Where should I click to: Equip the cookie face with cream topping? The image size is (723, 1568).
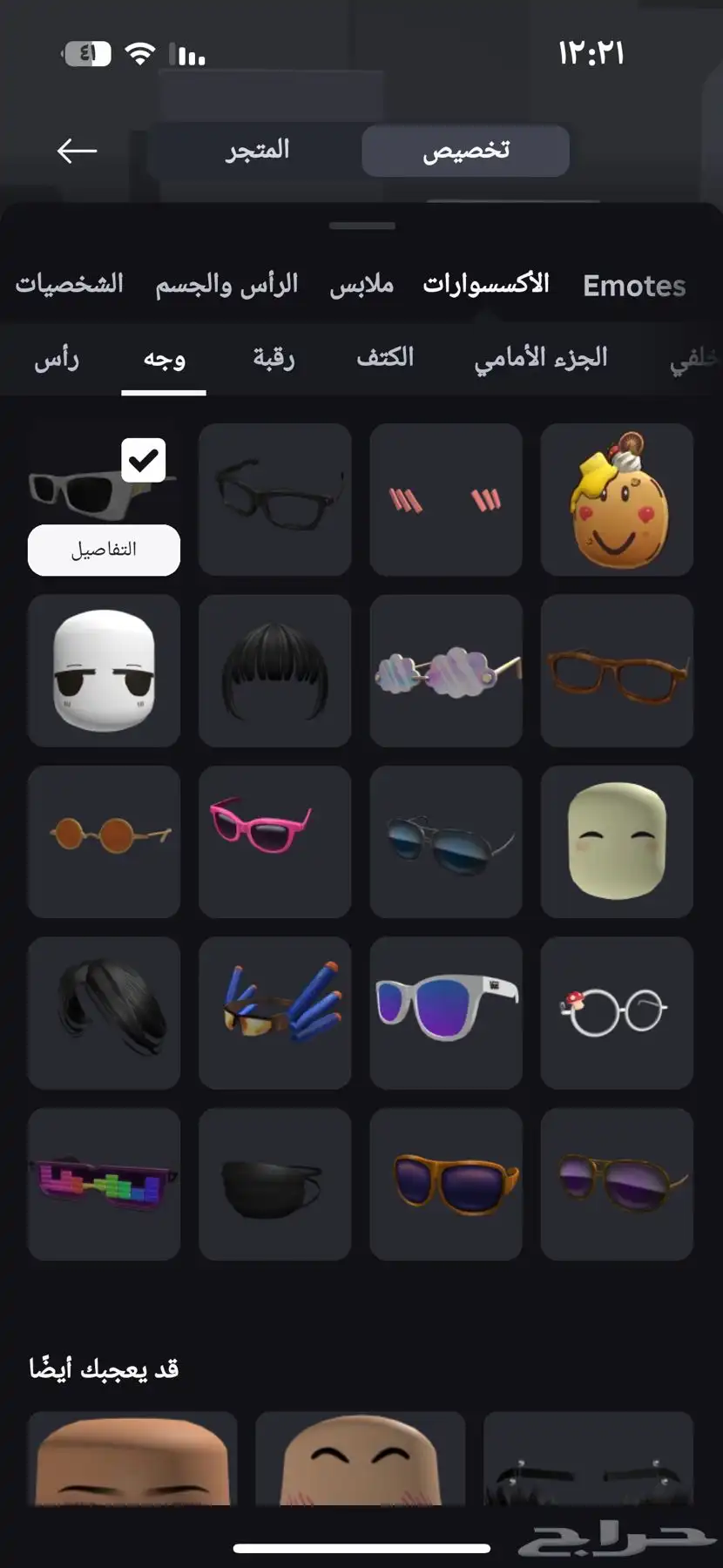click(x=617, y=499)
